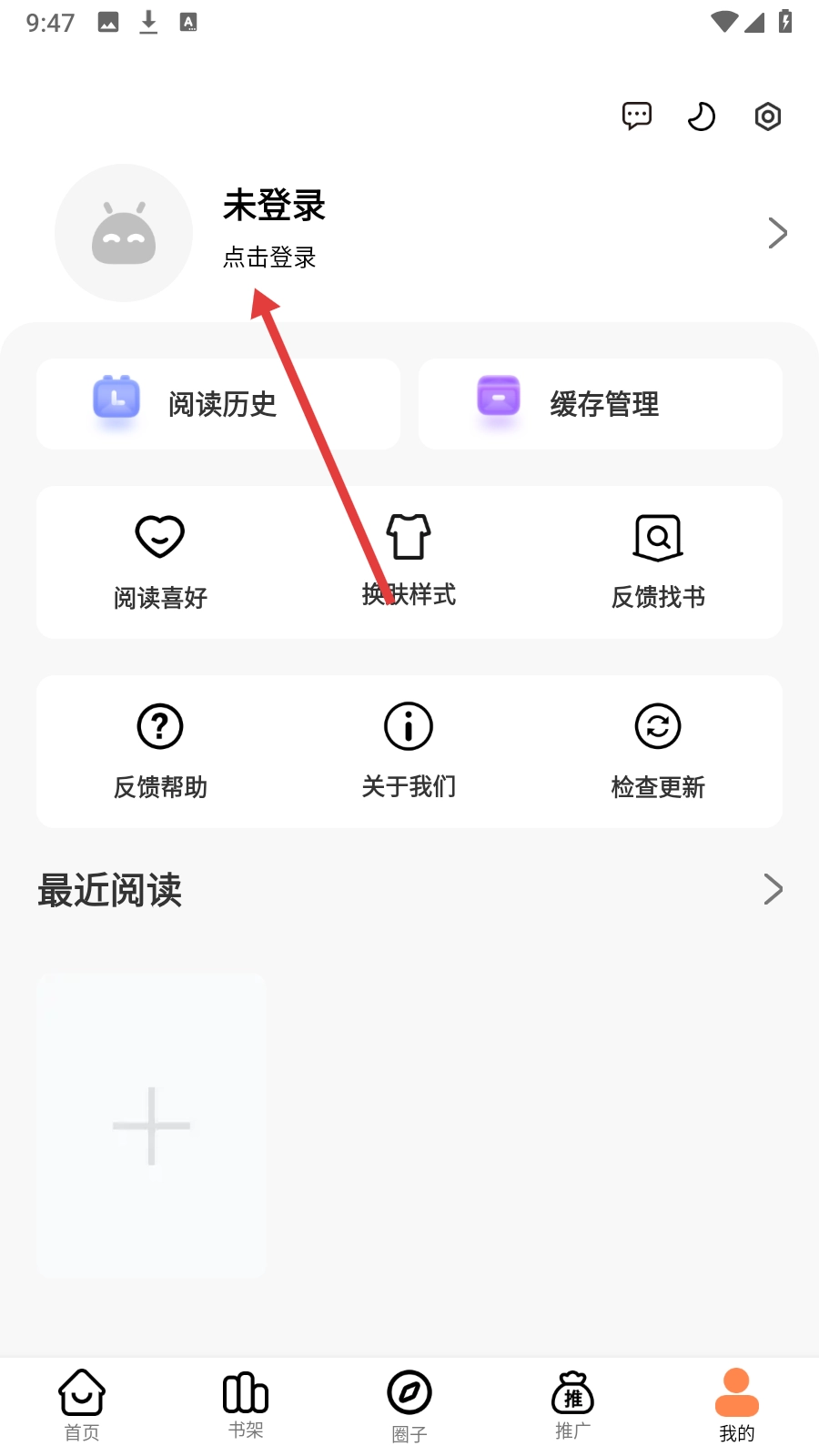Screen dimensions: 819x1456
Task: Select the 我的 tab
Action: pyautogui.click(x=737, y=1405)
